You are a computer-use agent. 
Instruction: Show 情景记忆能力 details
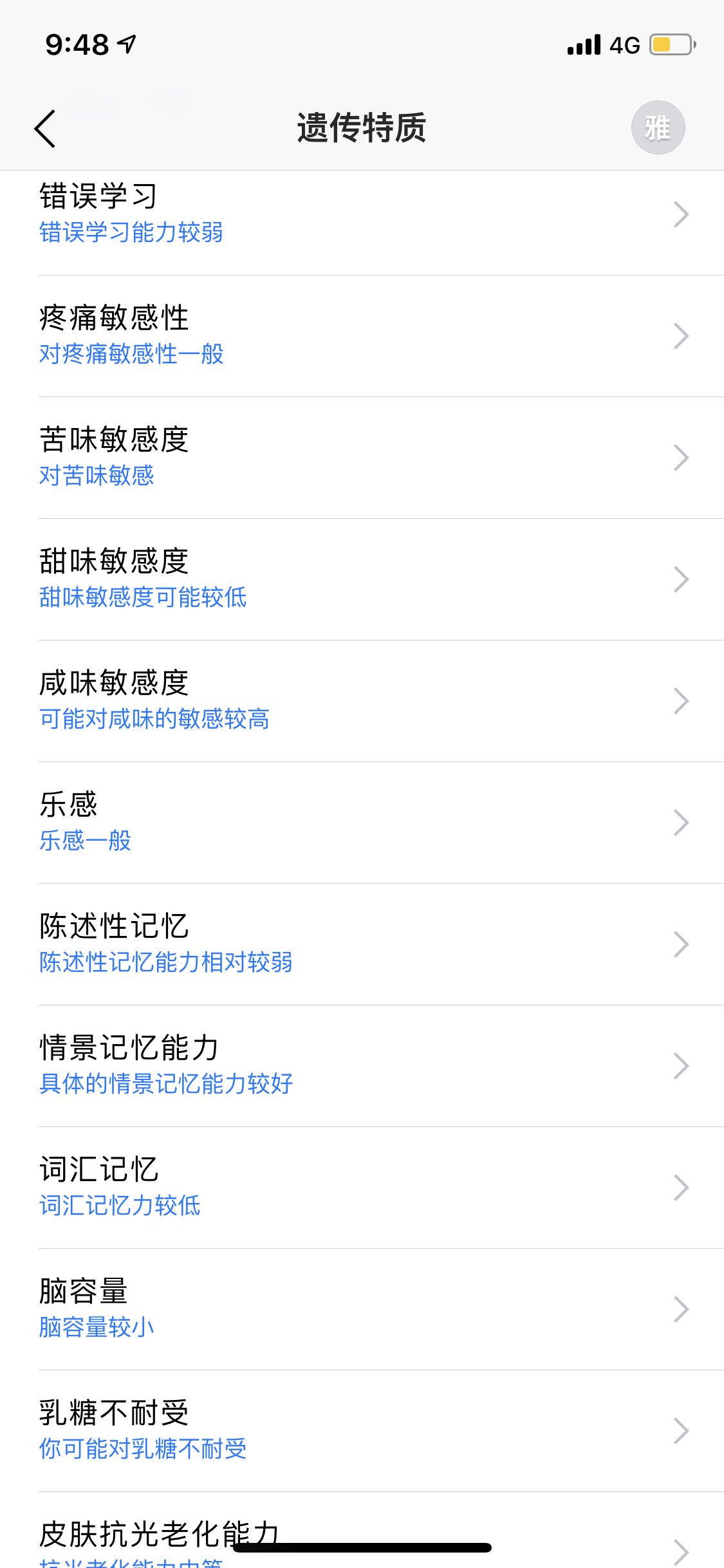pyautogui.click(x=360, y=1066)
